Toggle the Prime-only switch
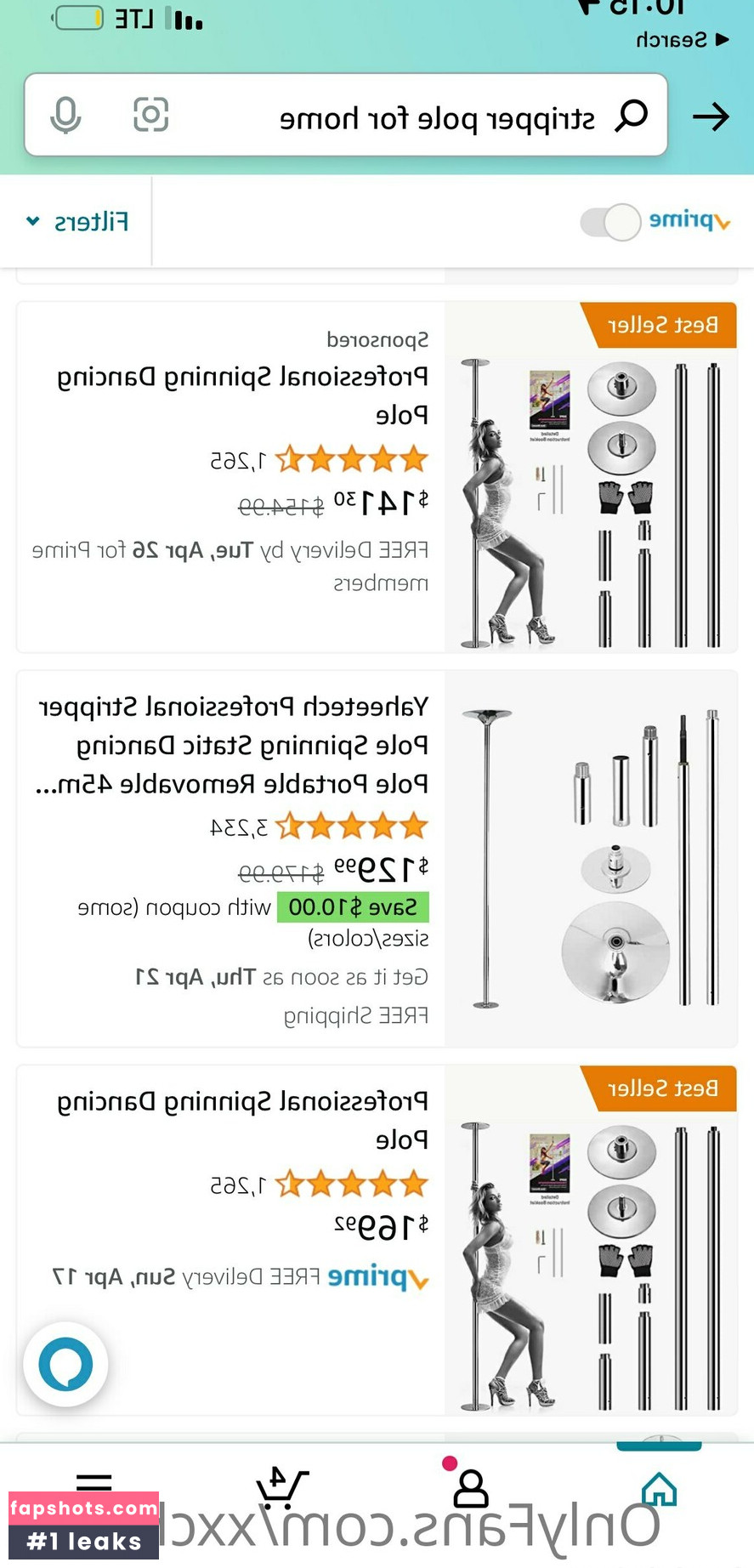Viewport: 754px width, 1568px height. [x=610, y=223]
